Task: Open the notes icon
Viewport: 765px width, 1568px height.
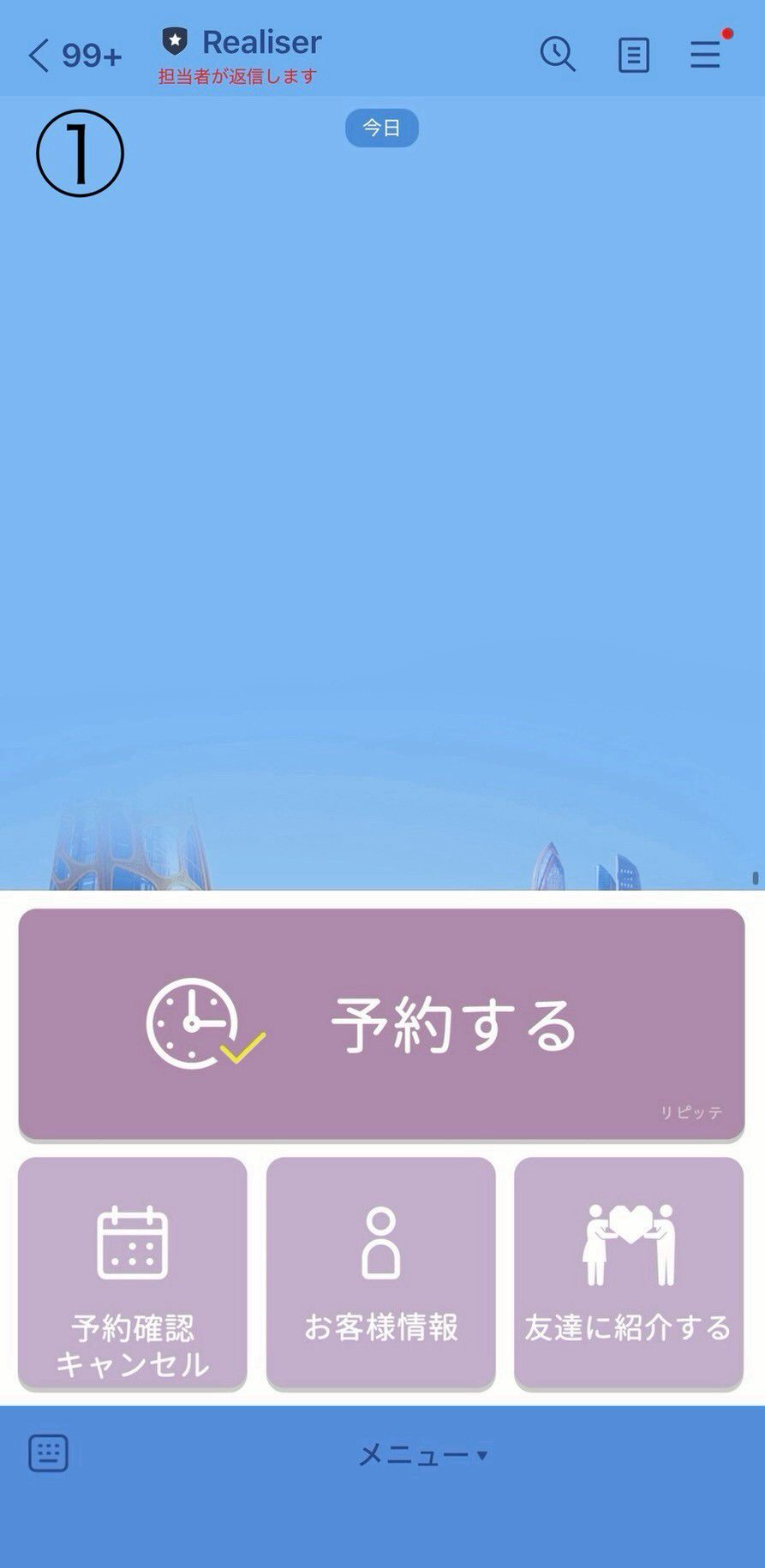Action: tap(633, 56)
